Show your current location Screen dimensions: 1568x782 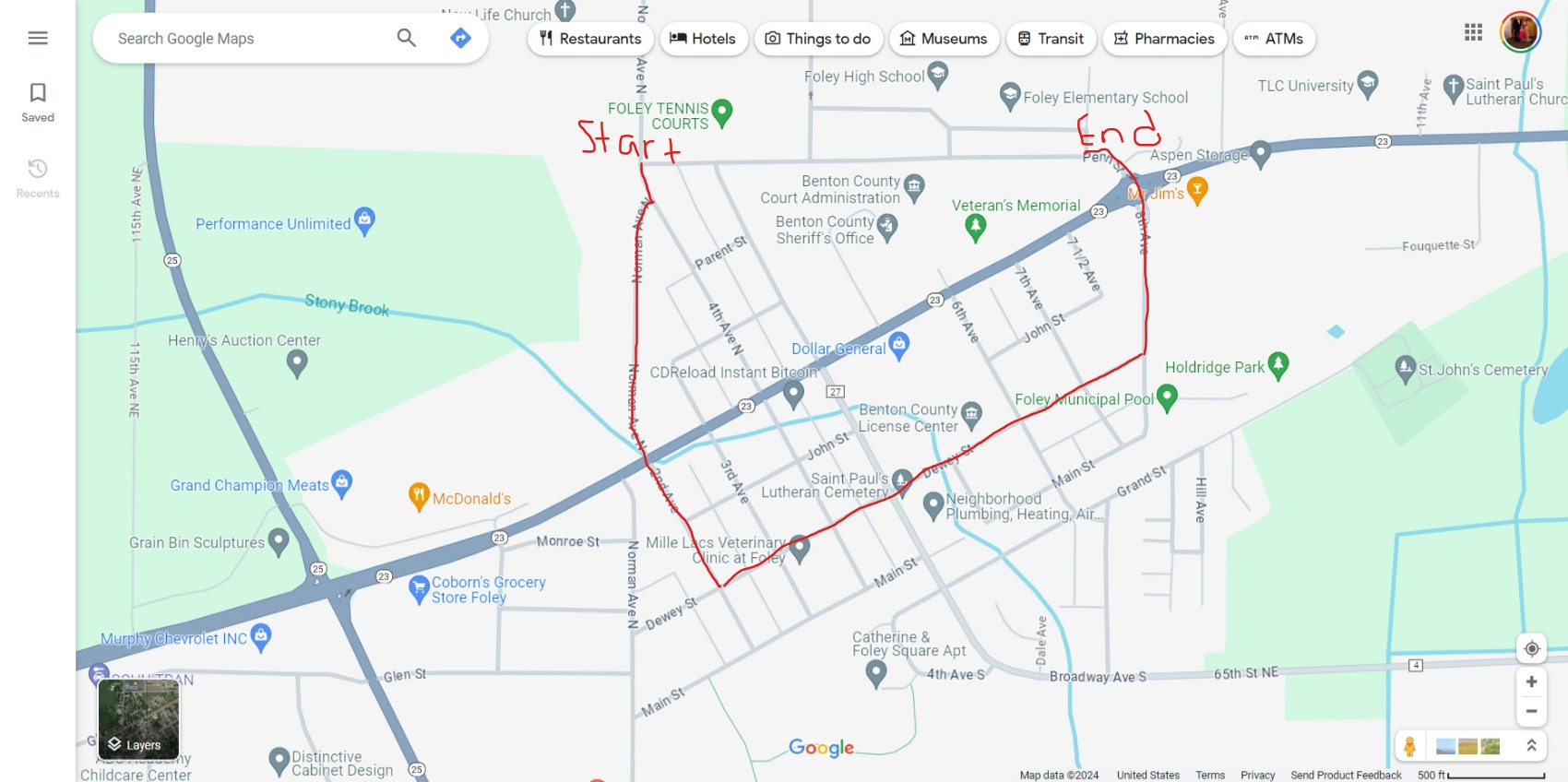pyautogui.click(x=1531, y=648)
